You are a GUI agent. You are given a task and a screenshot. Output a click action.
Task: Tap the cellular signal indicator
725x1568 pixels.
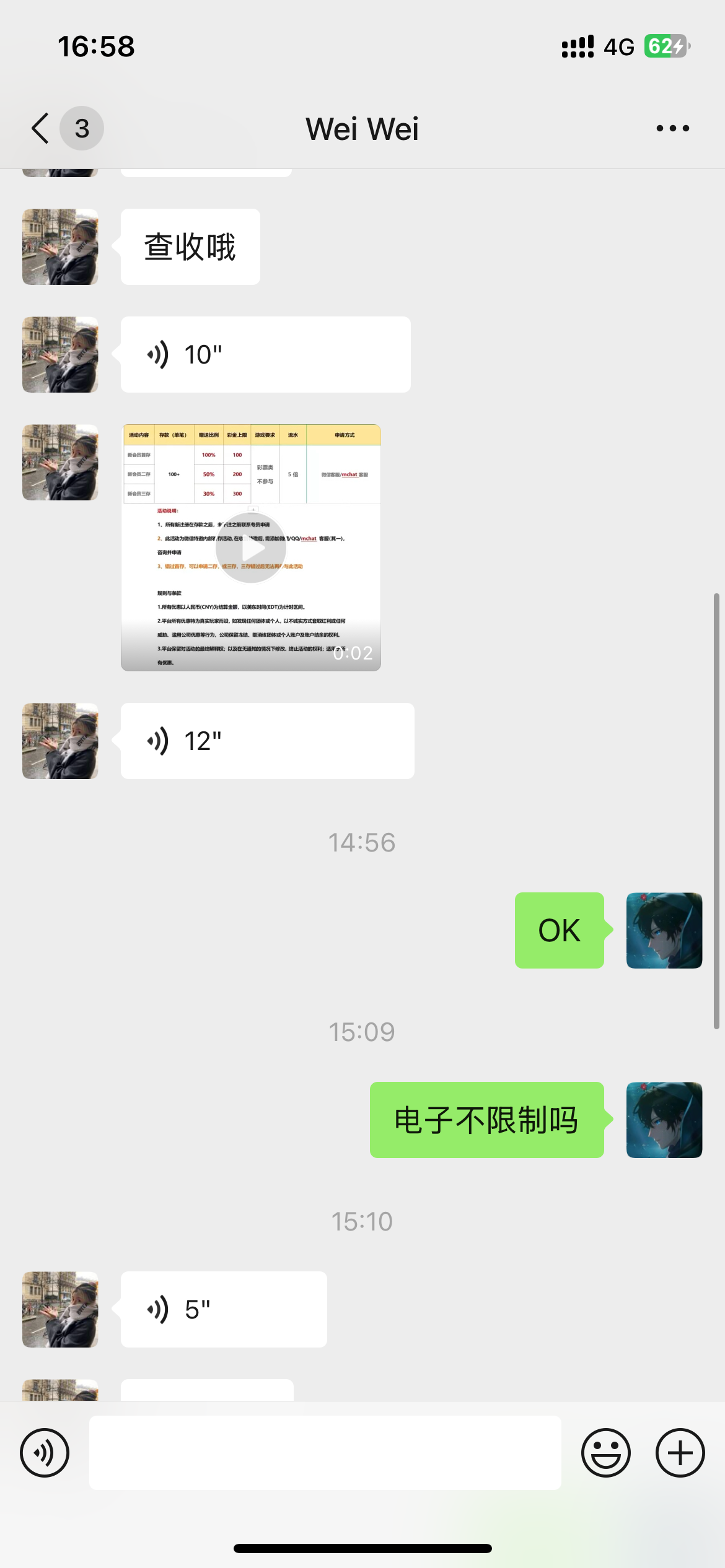click(x=576, y=46)
